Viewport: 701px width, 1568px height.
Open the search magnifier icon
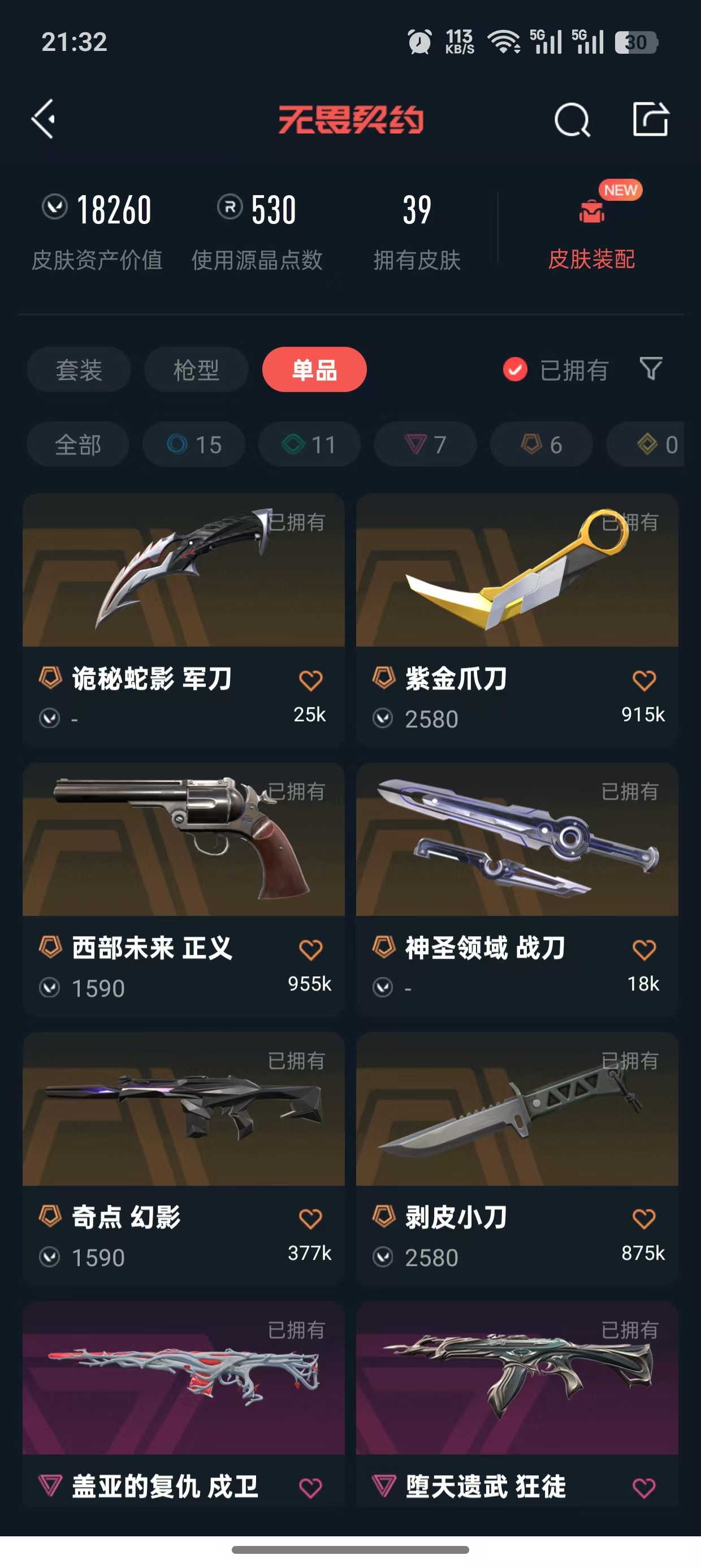click(x=572, y=120)
